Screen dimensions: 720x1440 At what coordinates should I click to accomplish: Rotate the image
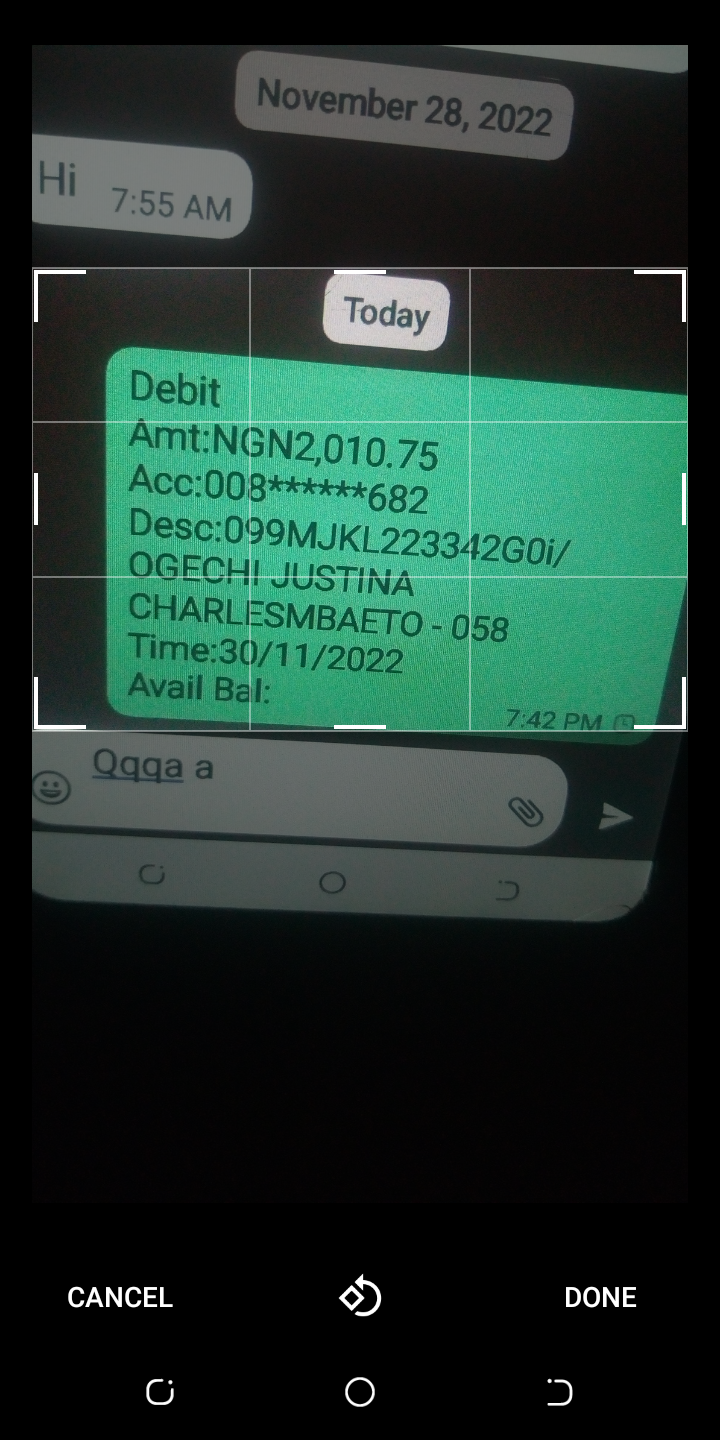pyautogui.click(x=360, y=1297)
